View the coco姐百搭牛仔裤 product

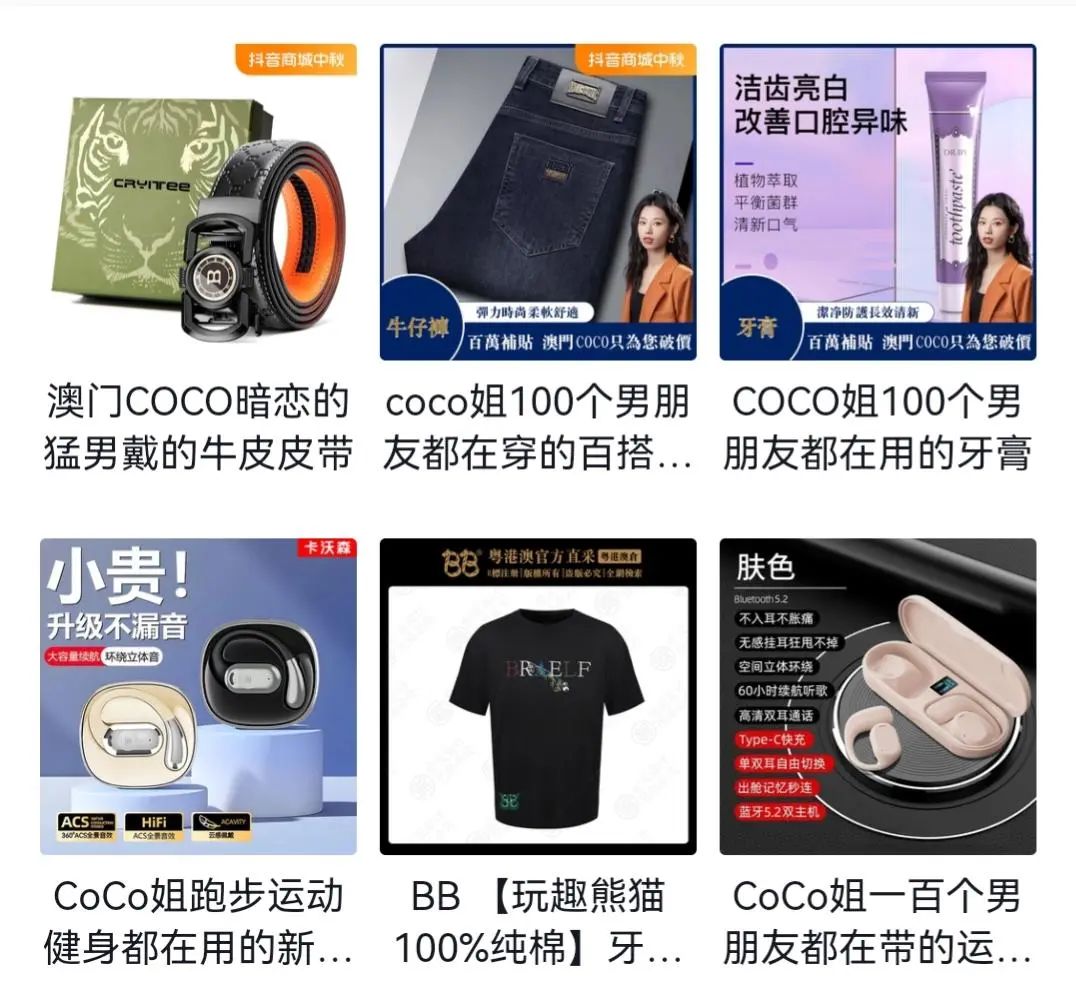click(x=538, y=202)
